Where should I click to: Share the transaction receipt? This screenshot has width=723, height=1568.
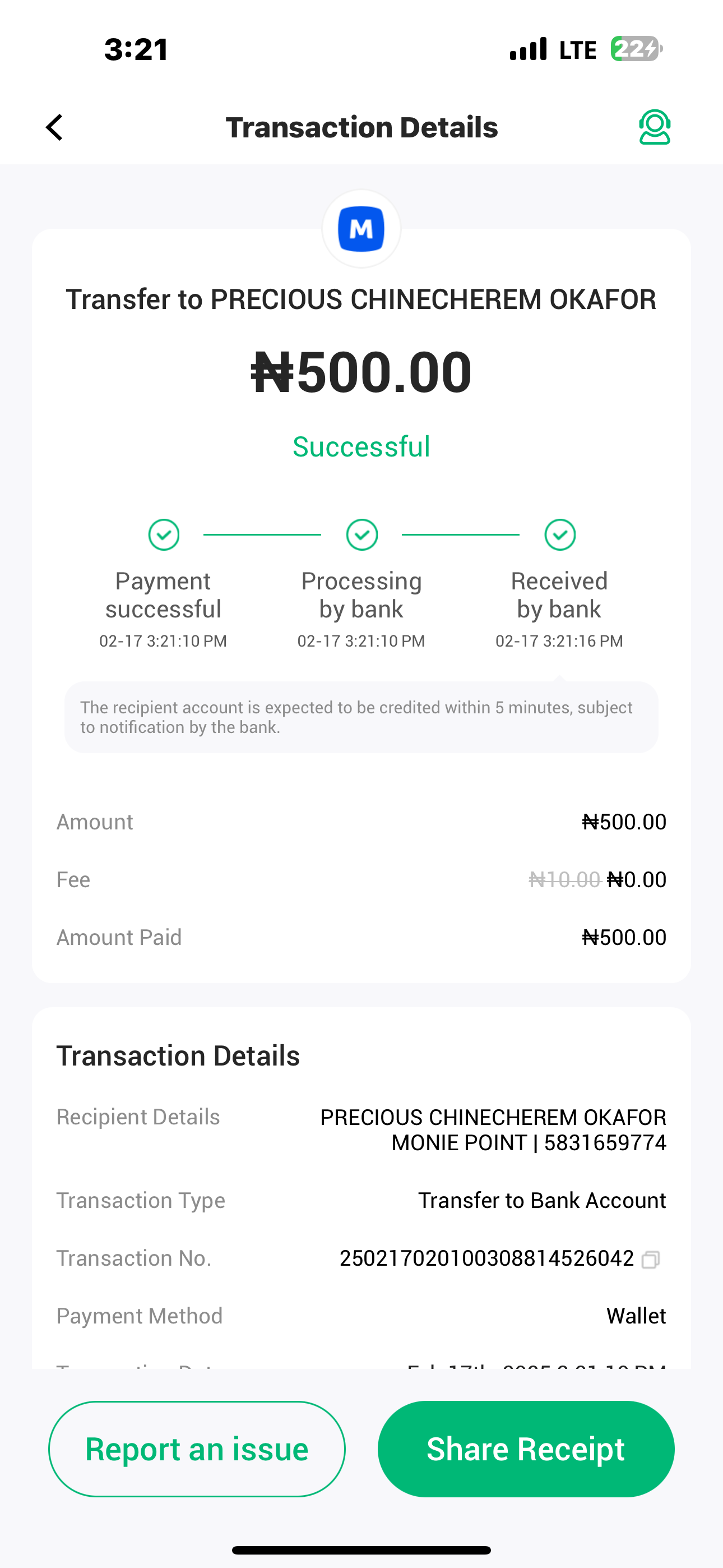click(526, 1449)
